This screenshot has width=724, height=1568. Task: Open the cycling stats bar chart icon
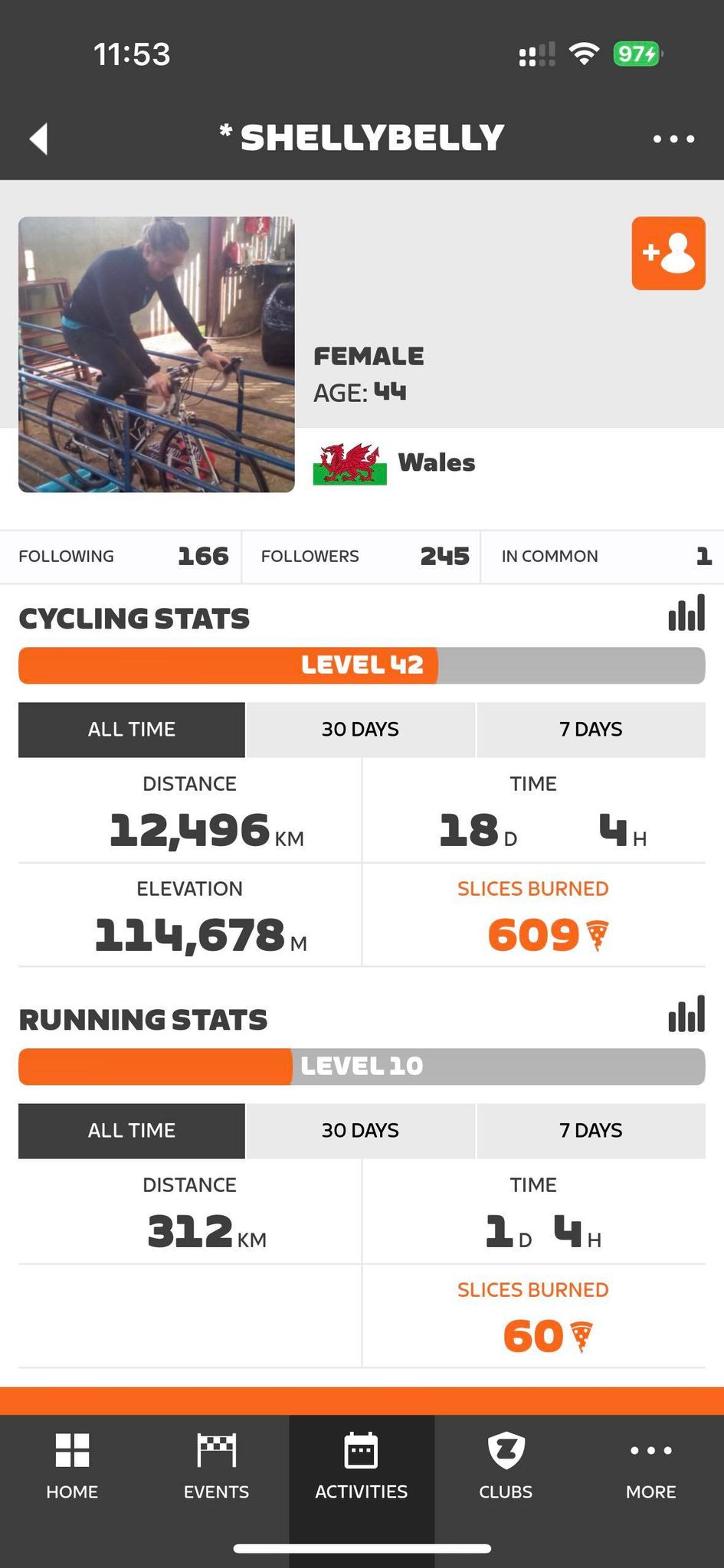click(x=686, y=613)
